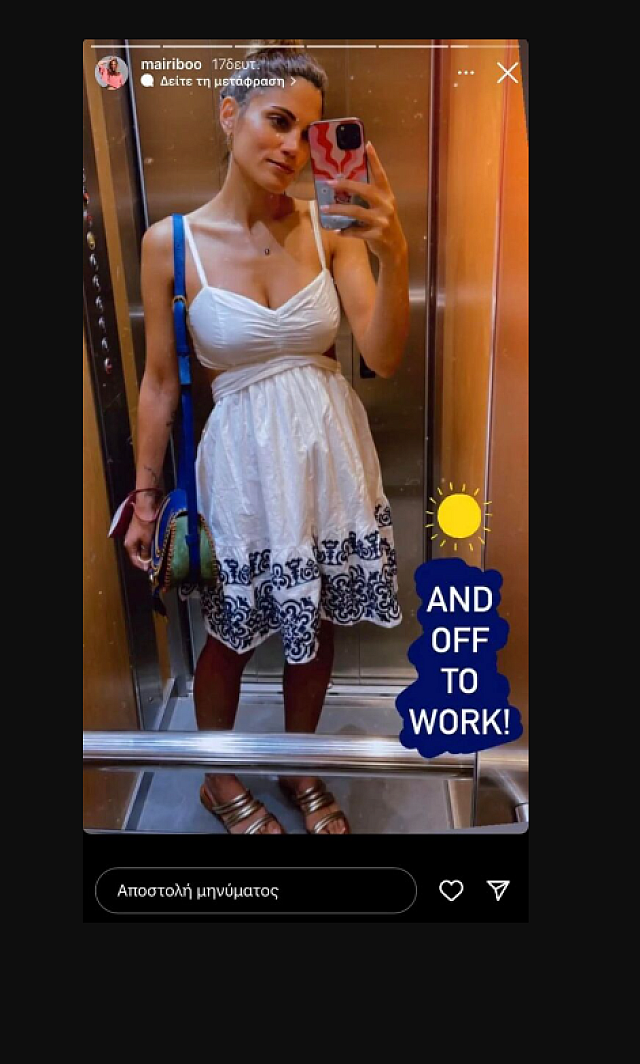
Task: Close the story with the X
Action: tap(508, 73)
